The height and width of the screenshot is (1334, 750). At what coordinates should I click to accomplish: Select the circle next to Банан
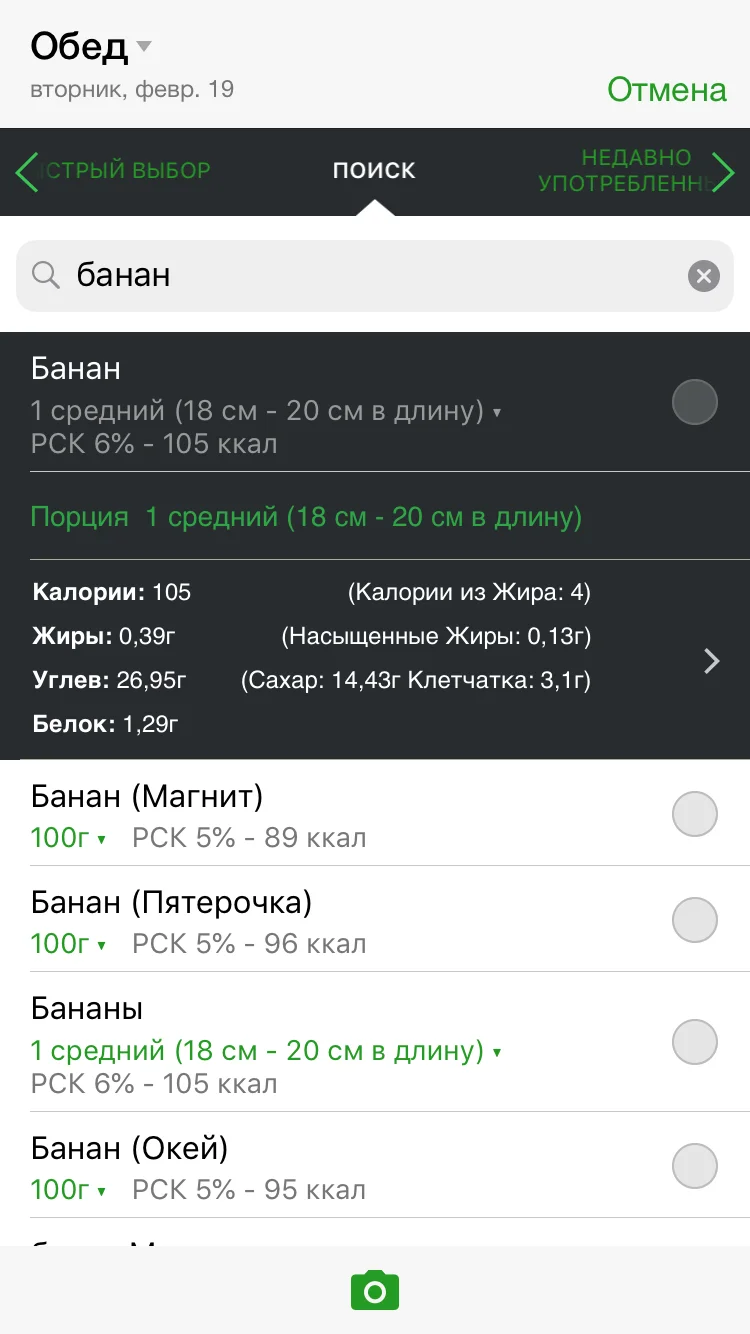(x=694, y=402)
